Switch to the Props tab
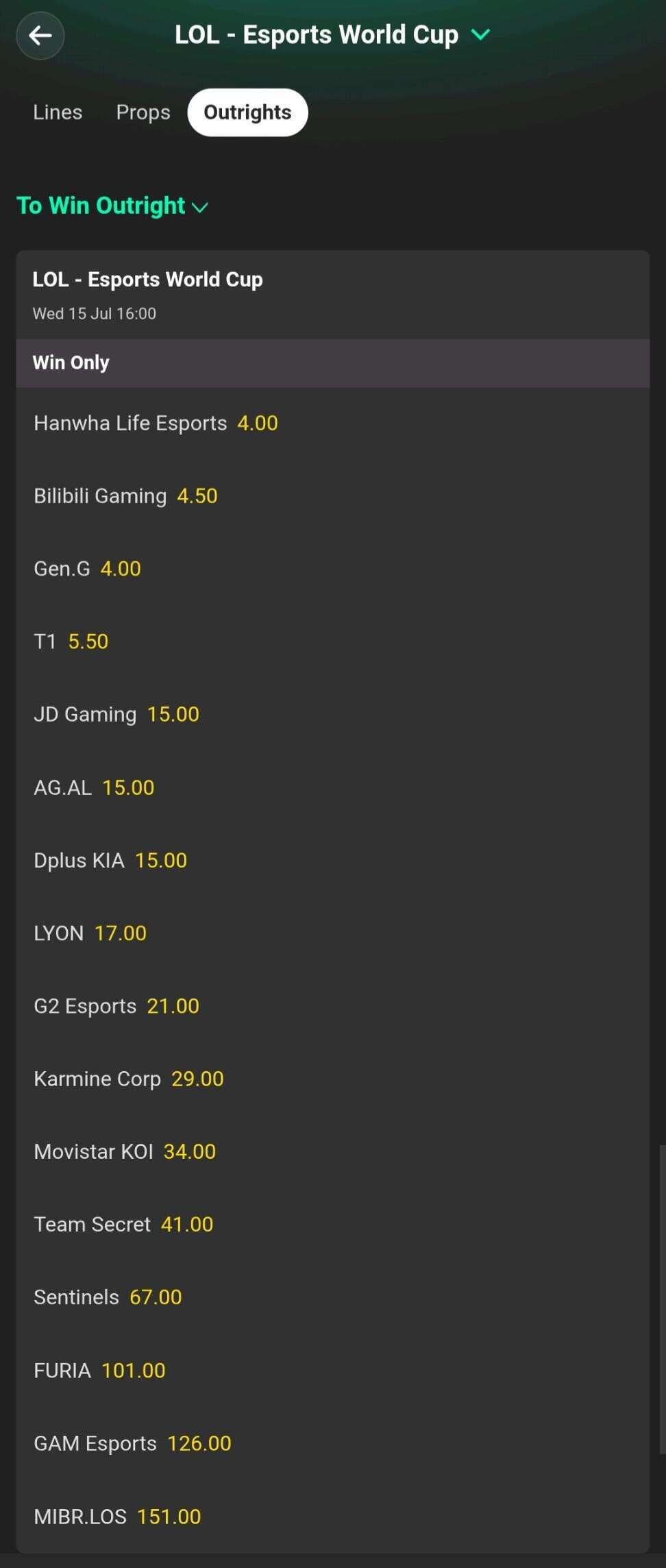This screenshot has height=1568, width=666. point(143,112)
